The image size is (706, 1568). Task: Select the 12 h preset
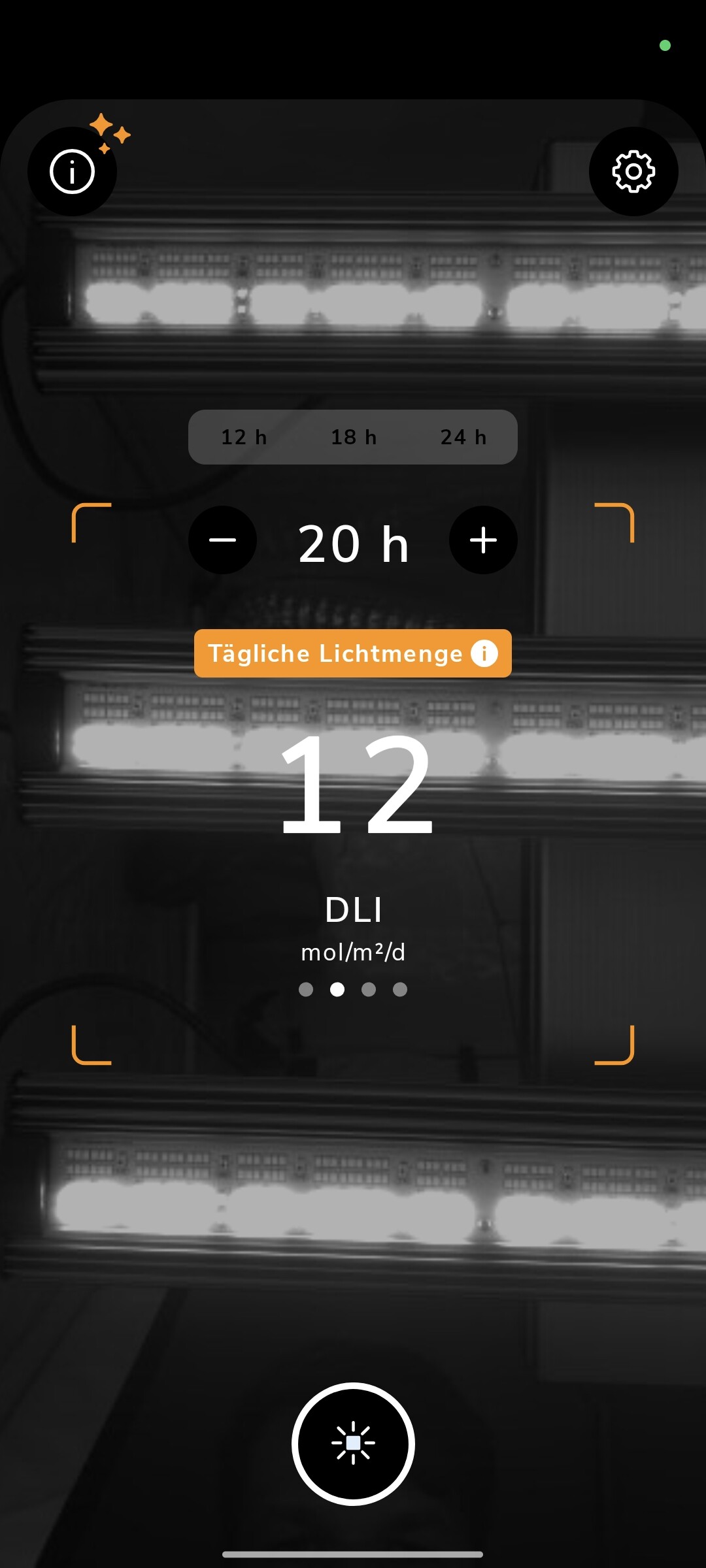pos(244,437)
